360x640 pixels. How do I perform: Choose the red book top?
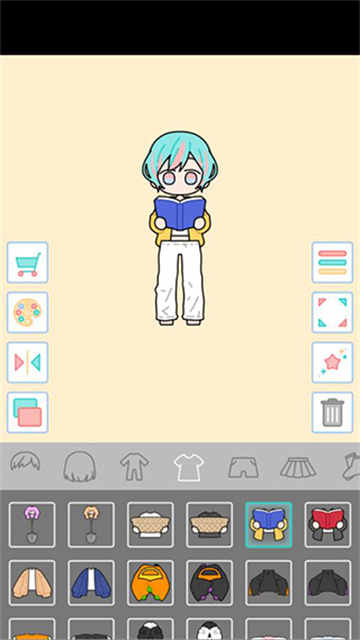(x=328, y=524)
